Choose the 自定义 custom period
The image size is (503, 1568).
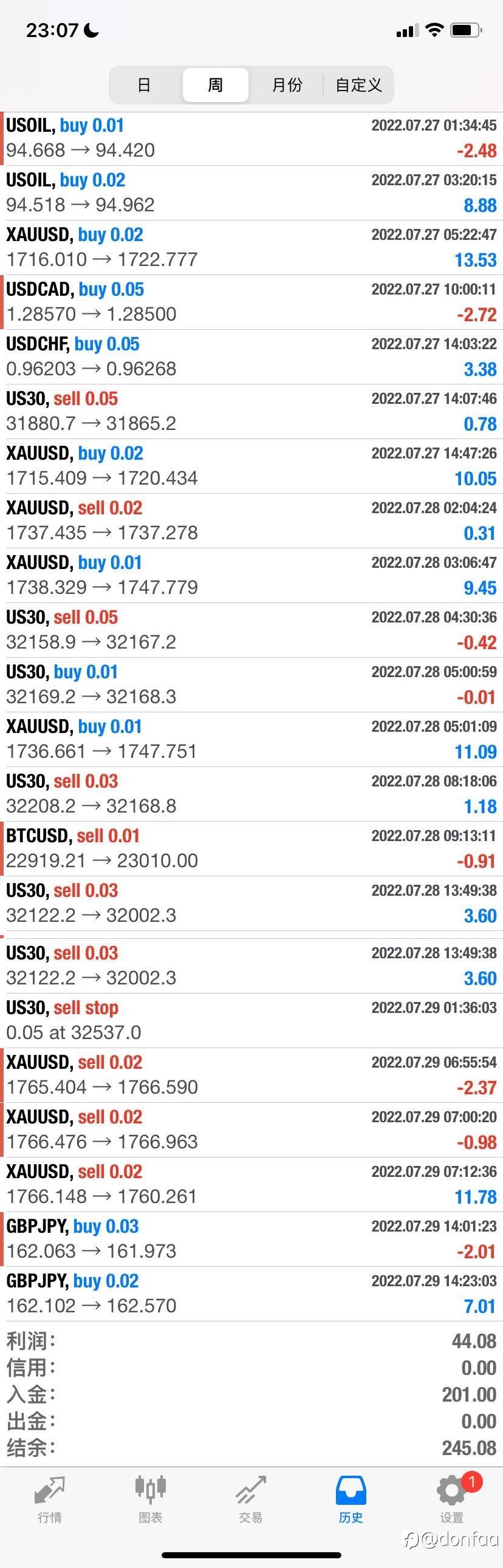coord(358,85)
